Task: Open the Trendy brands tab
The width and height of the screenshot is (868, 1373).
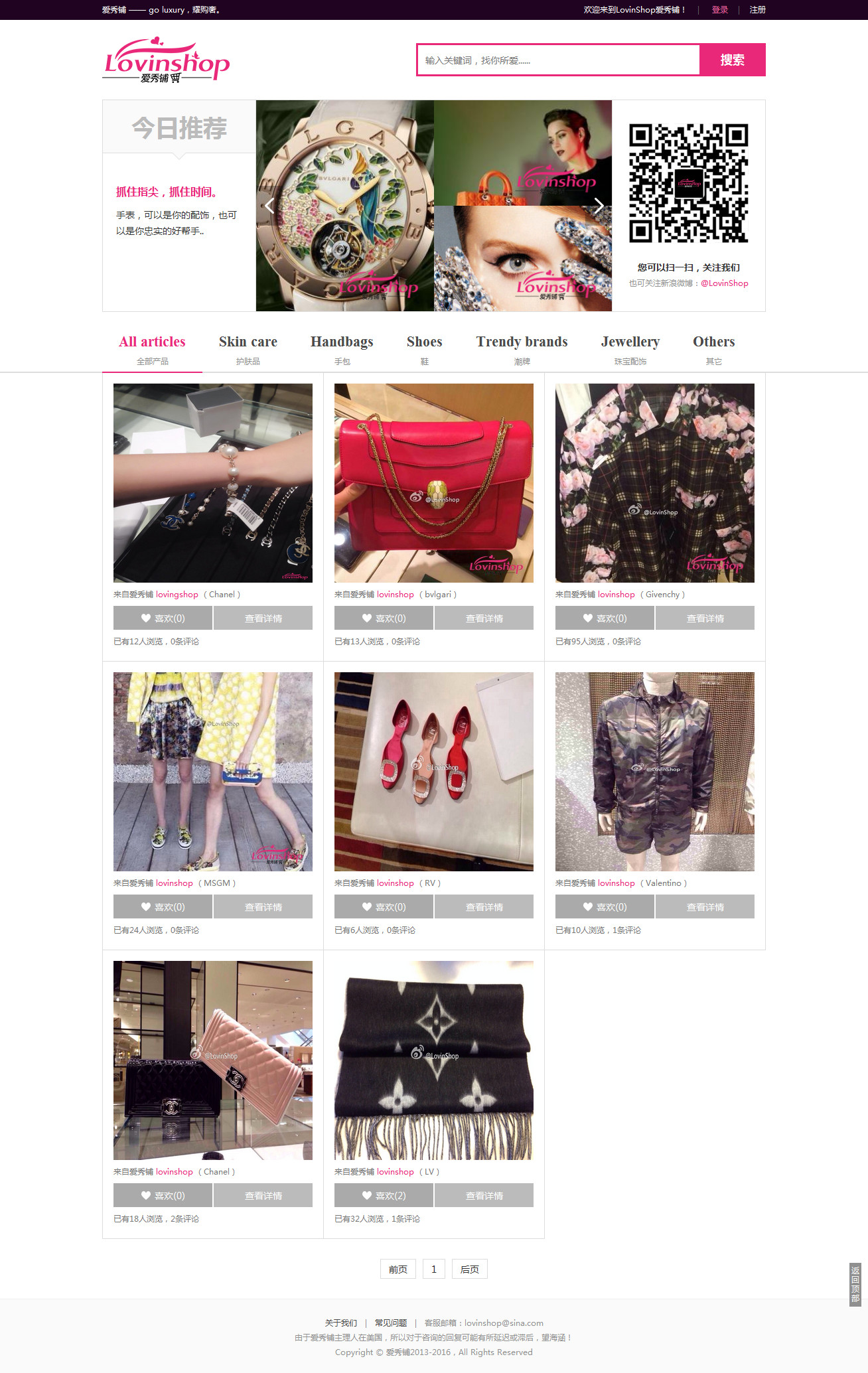Action: [x=522, y=349]
